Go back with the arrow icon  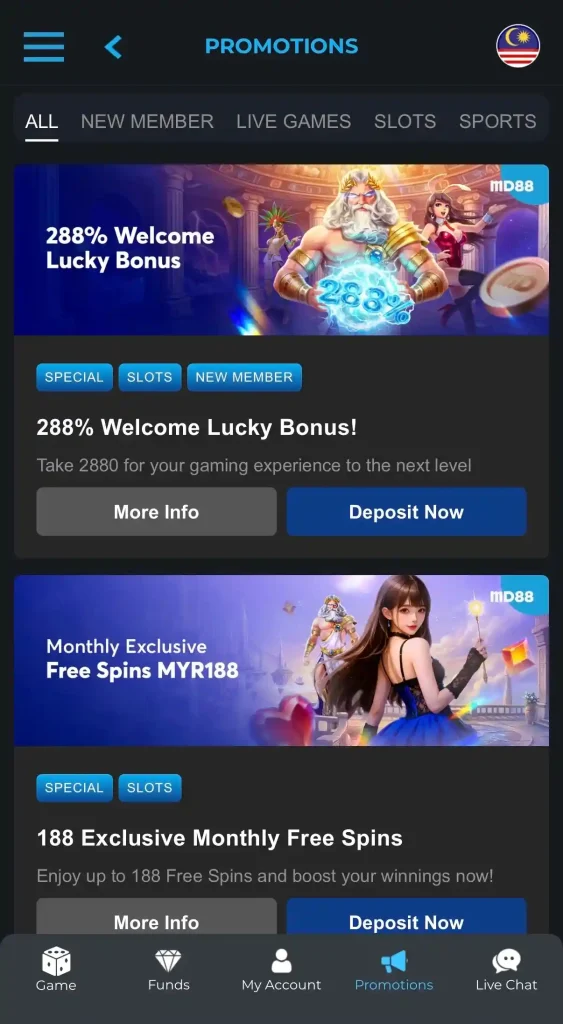113,46
